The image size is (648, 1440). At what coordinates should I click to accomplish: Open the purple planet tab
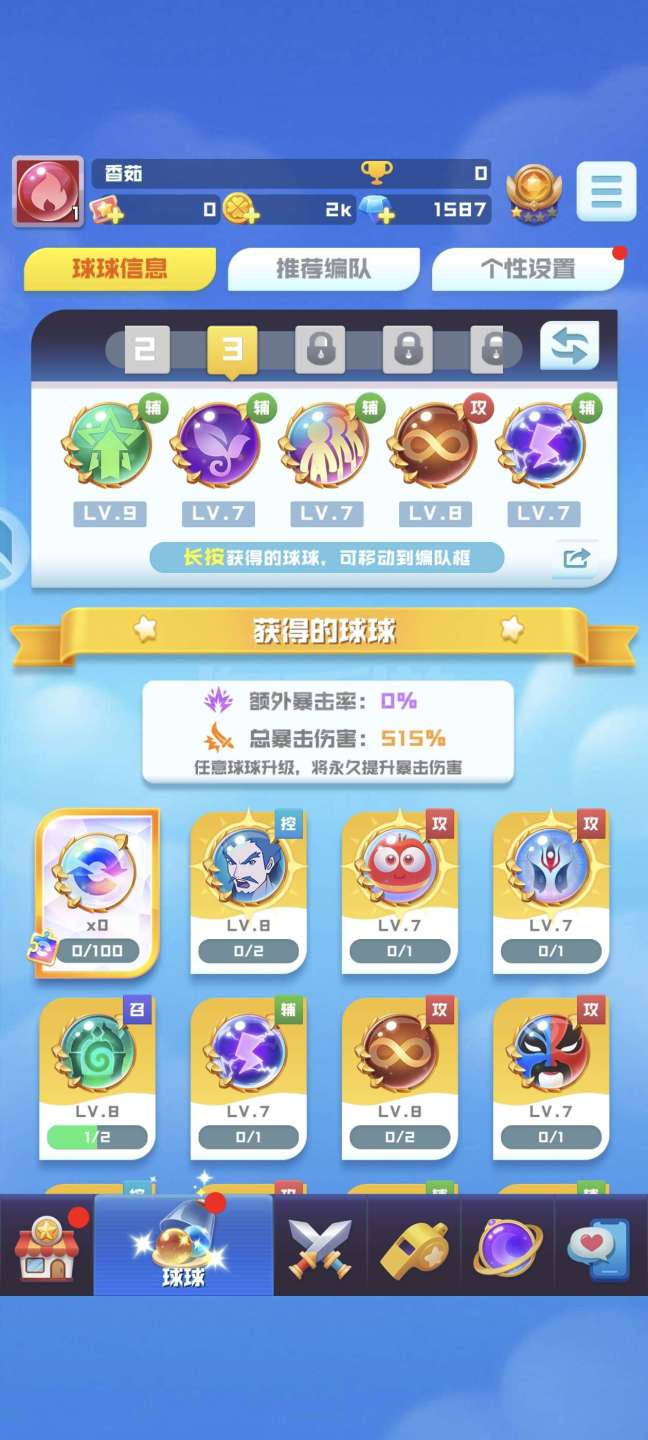(x=508, y=1247)
